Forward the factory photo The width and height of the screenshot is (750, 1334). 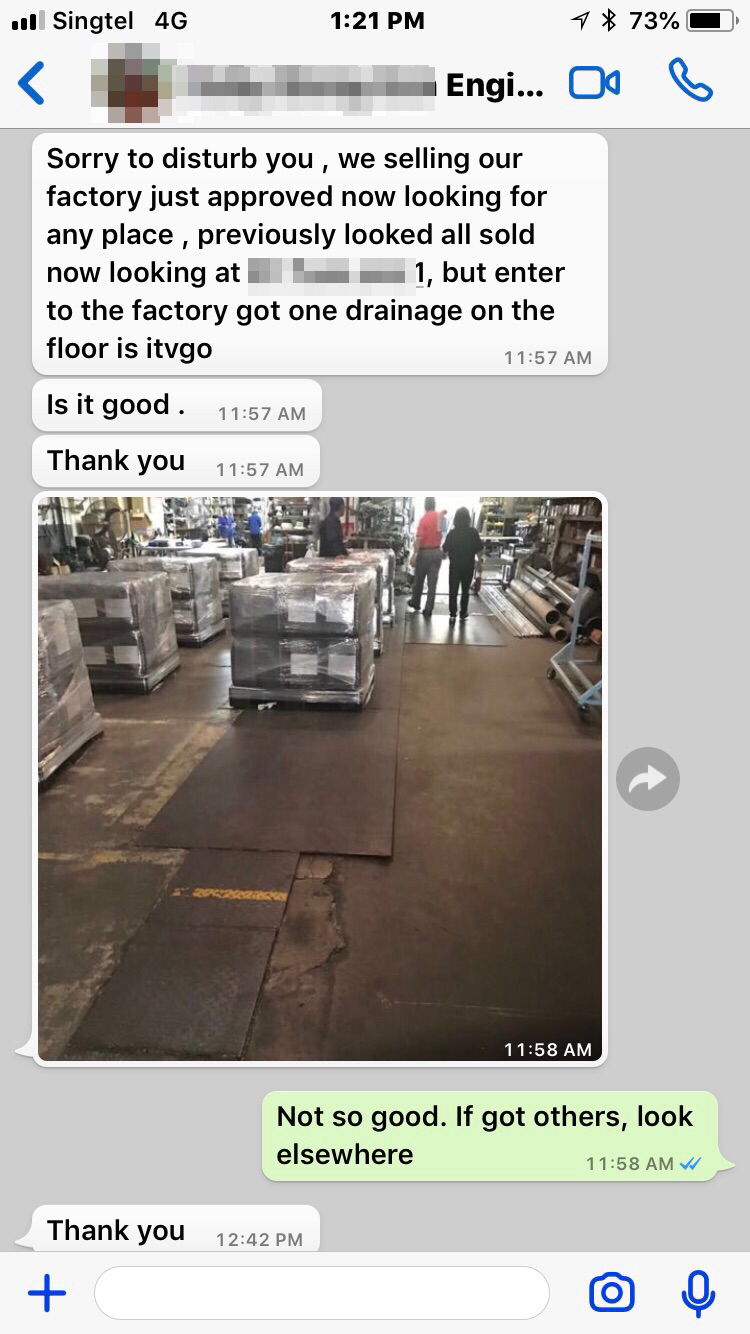coord(648,779)
